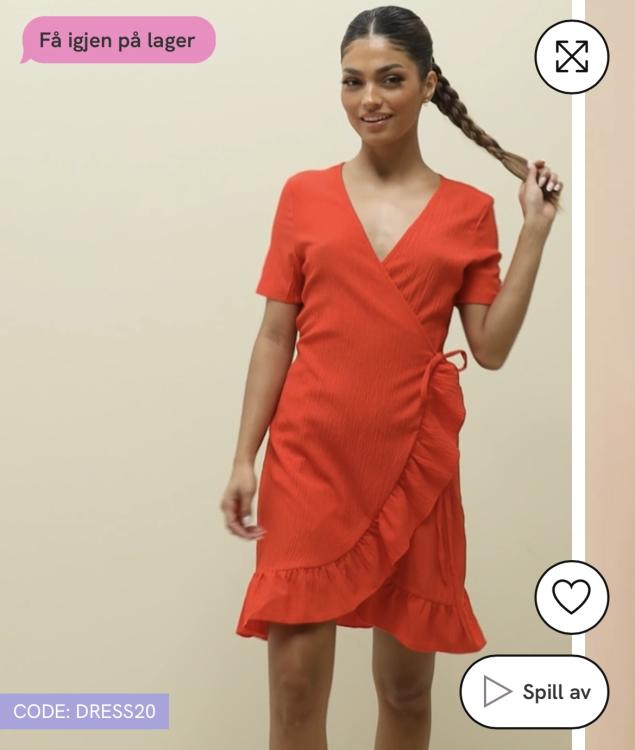Image resolution: width=635 pixels, height=750 pixels.
Task: Tap the Få igjen på lager badge
Action: 118,41
